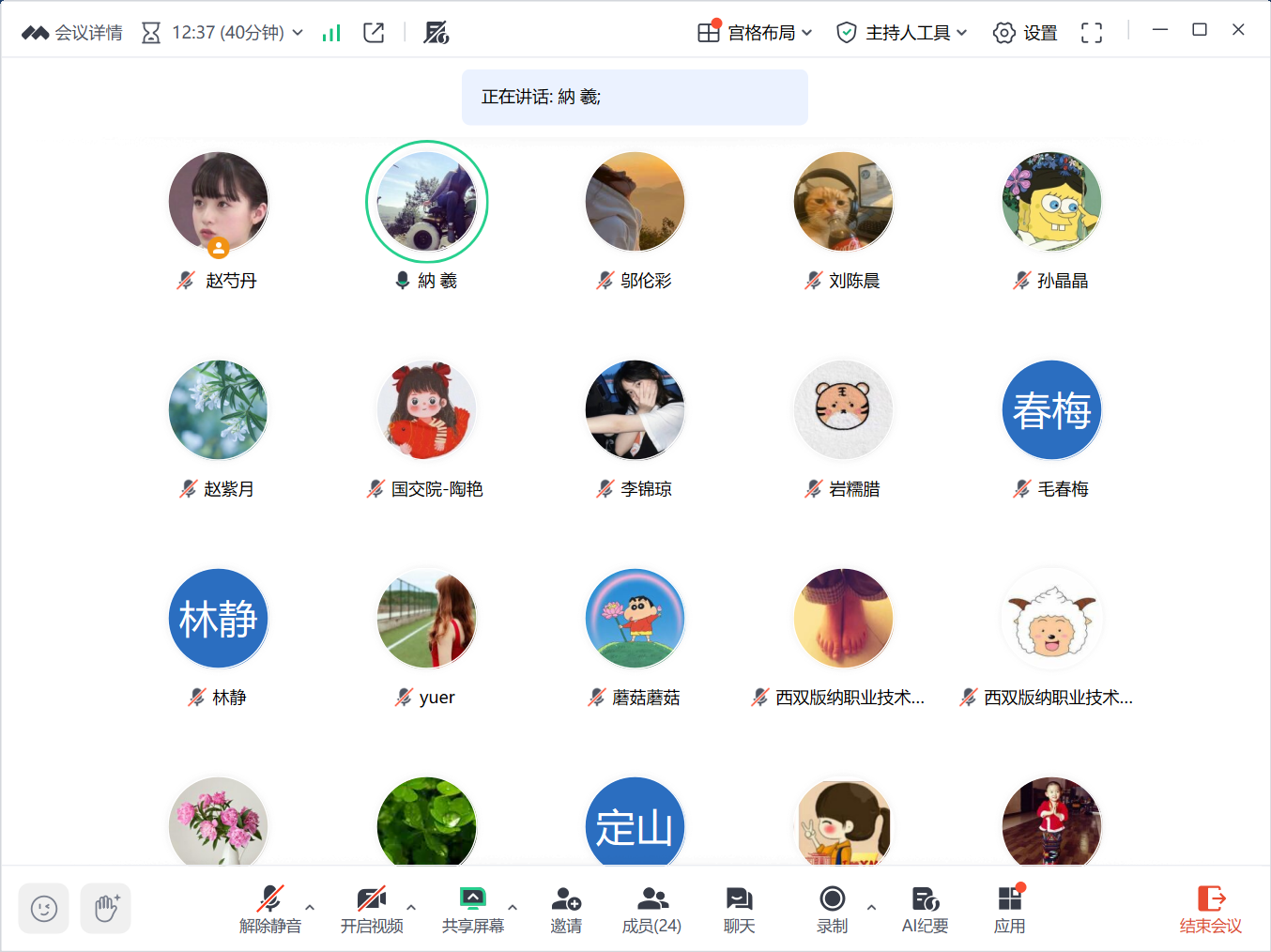Raise hand with the hand icon
This screenshot has height=952, width=1271.
[x=105, y=908]
